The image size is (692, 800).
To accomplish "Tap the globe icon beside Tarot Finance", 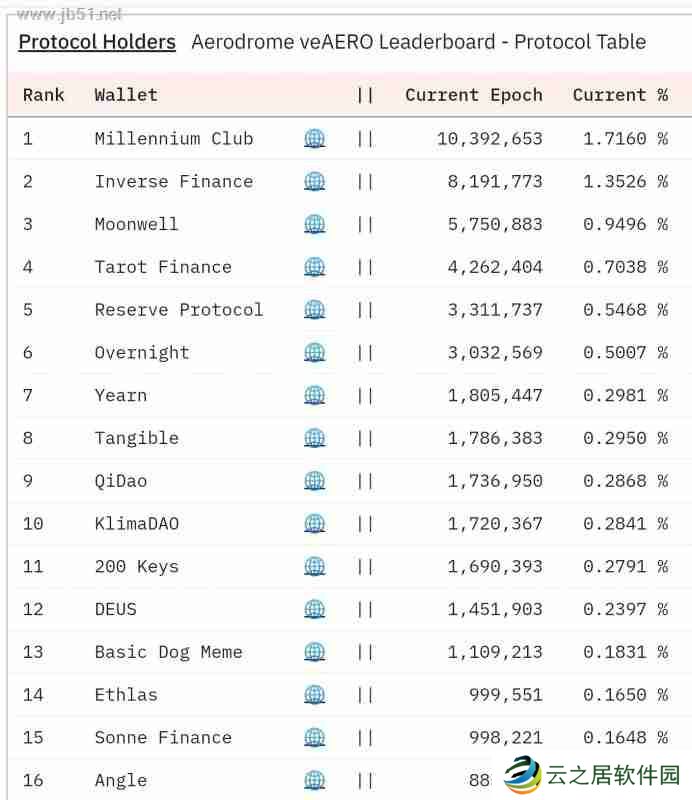I will coord(314,267).
